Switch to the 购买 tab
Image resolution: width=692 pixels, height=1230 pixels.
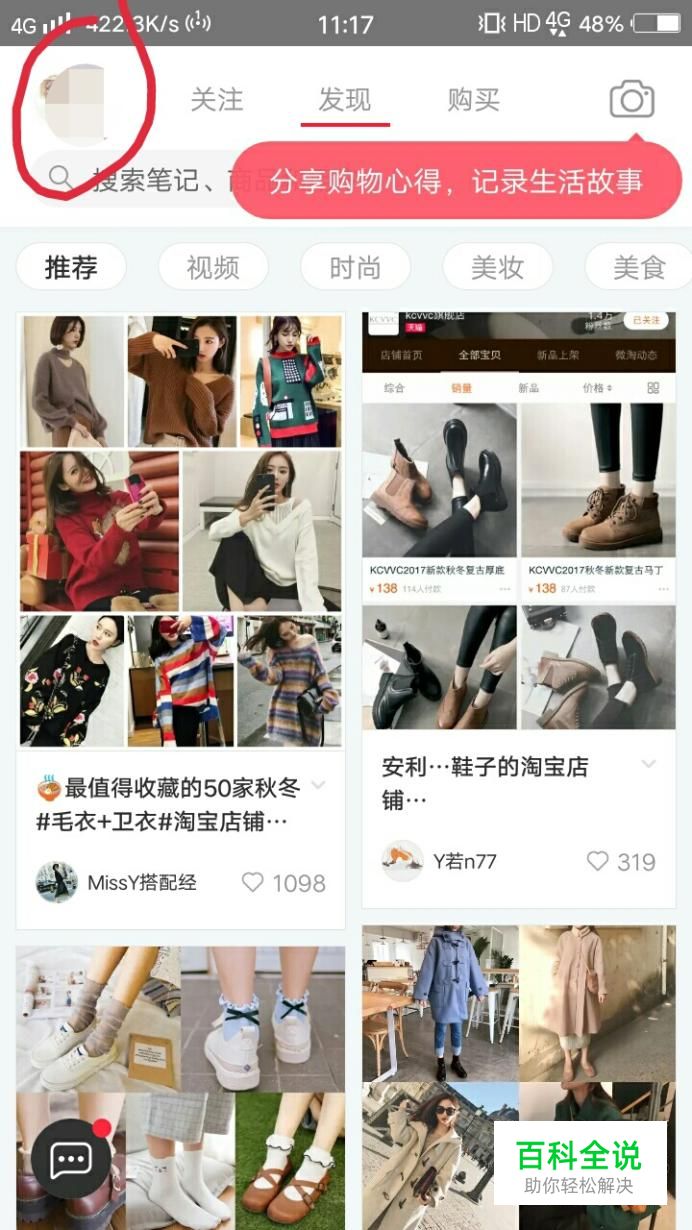click(473, 100)
